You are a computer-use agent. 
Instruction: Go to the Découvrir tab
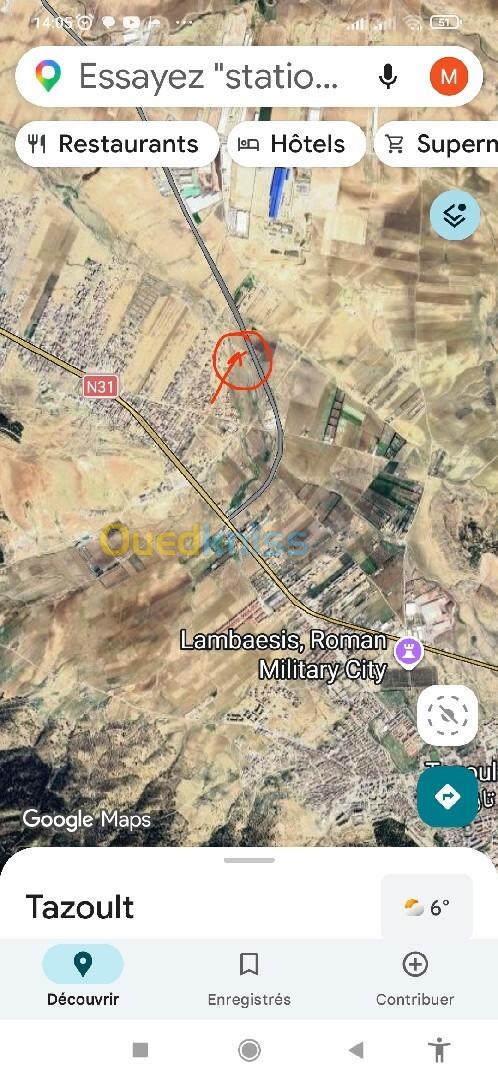tap(83, 977)
